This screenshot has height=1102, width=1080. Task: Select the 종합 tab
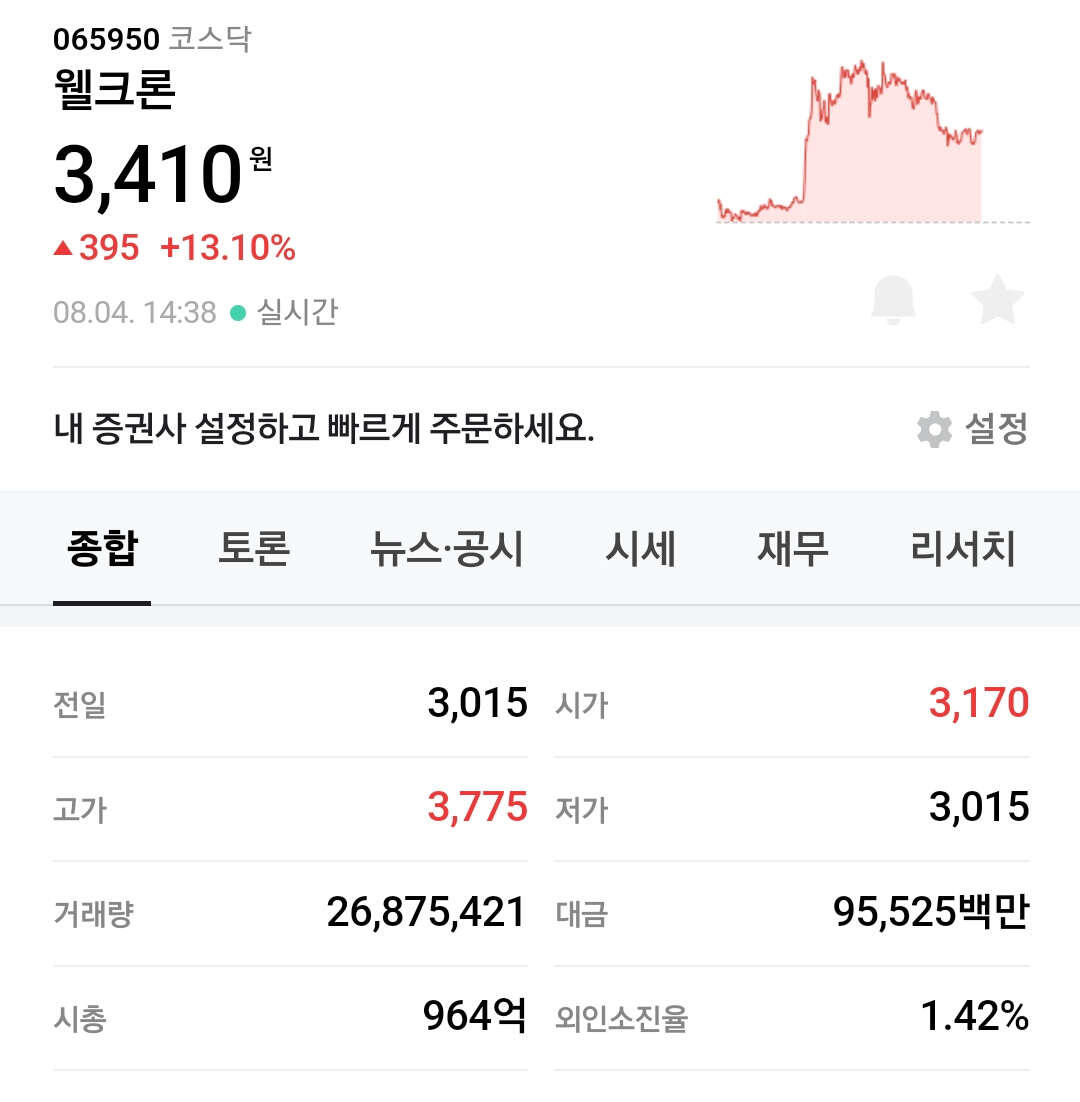(103, 548)
